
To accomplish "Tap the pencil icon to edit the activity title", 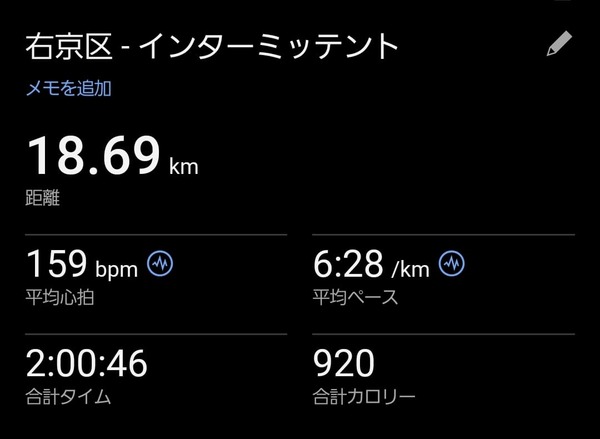I will (560, 44).
